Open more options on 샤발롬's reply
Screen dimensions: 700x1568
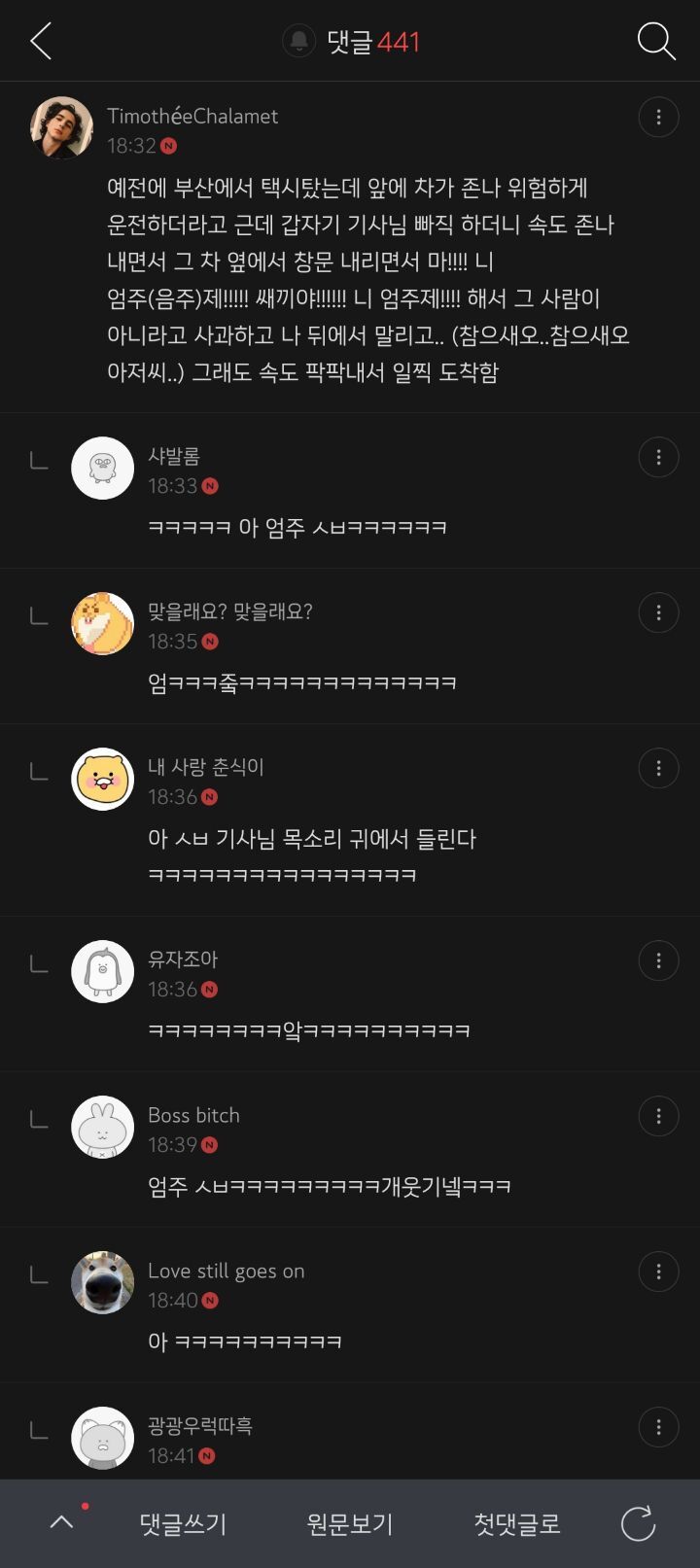[x=658, y=457]
